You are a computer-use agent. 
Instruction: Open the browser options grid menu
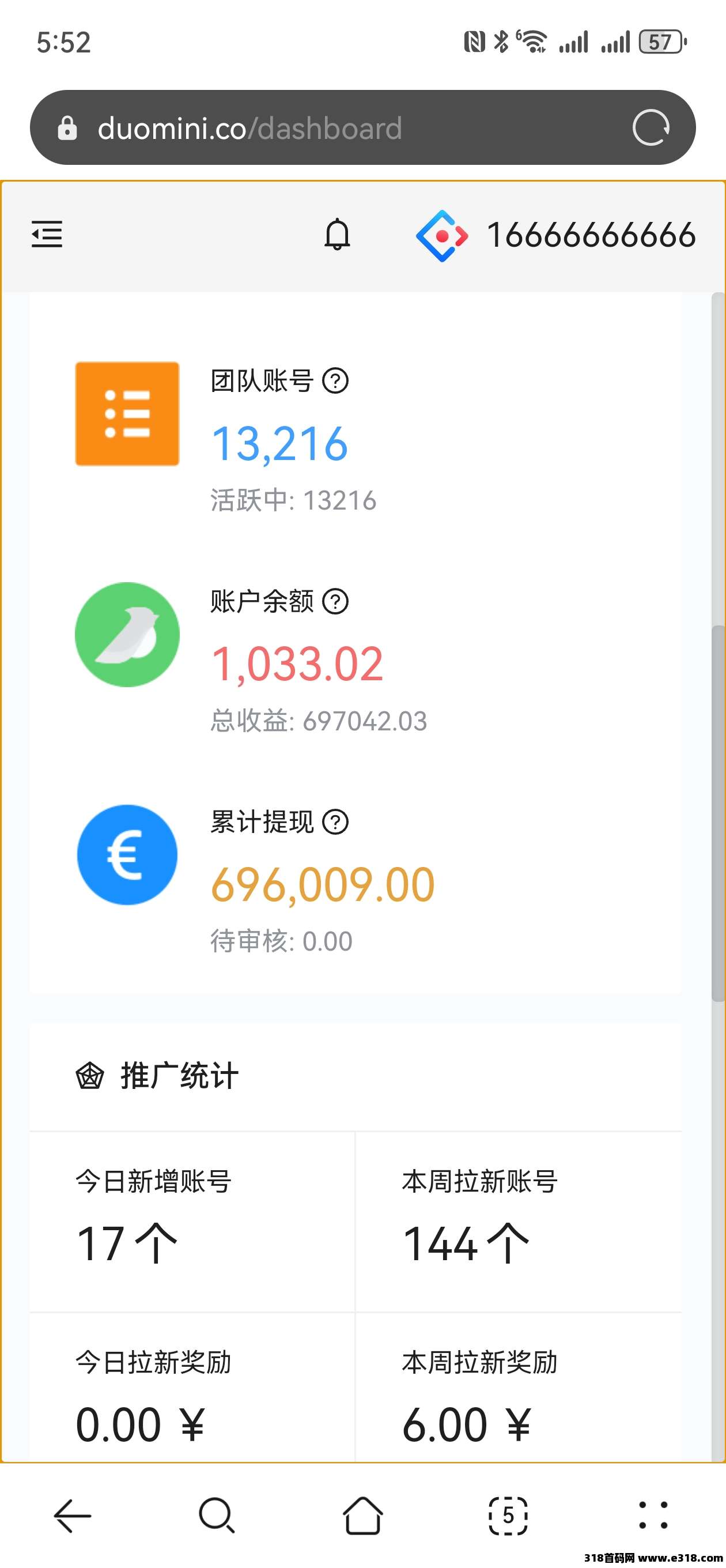652,1517
